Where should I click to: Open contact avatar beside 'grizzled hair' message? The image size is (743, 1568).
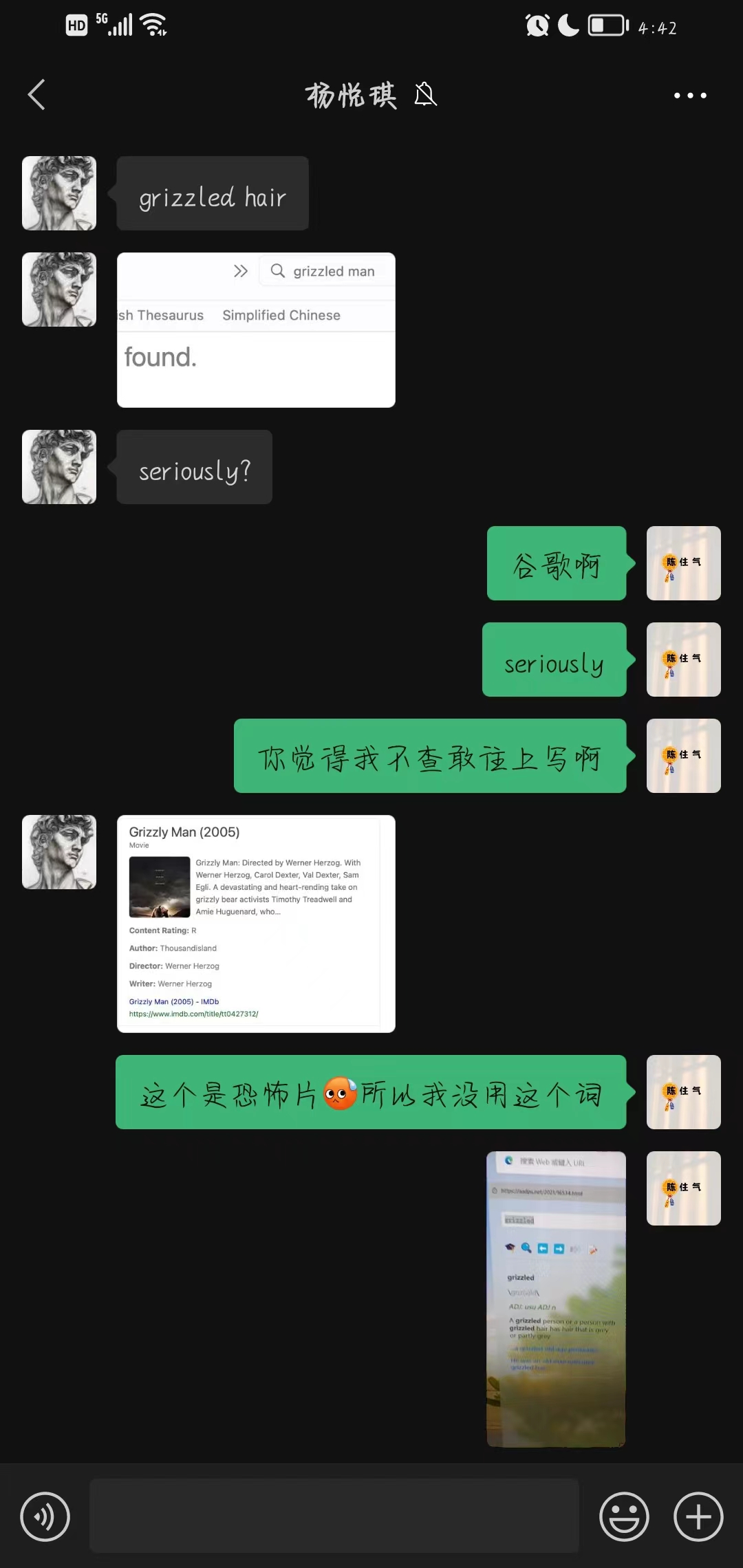pyautogui.click(x=59, y=193)
